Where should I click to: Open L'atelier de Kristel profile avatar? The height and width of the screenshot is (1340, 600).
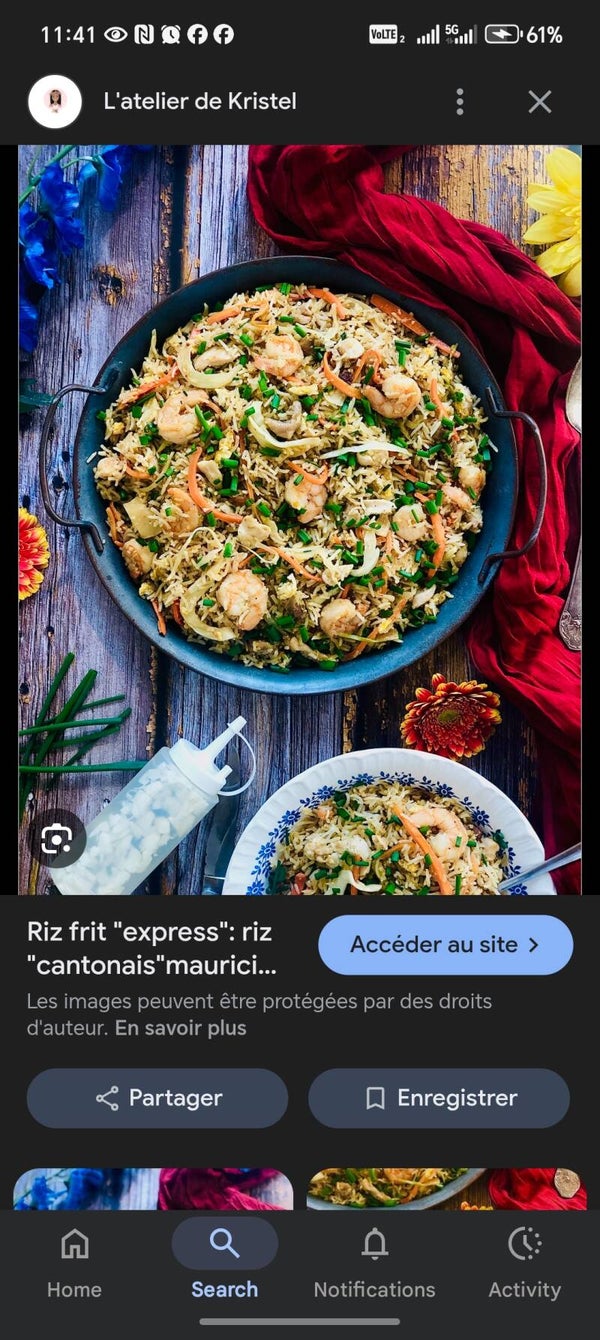point(55,101)
